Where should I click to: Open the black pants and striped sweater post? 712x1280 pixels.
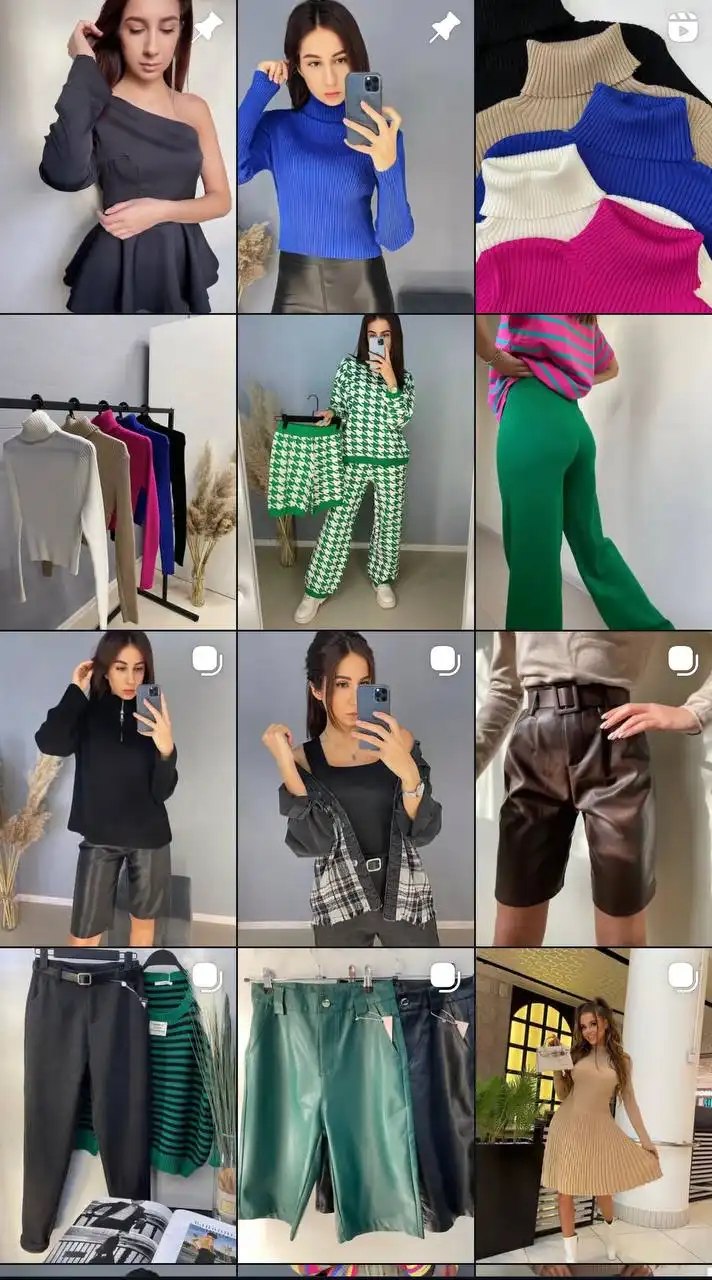(118, 1105)
